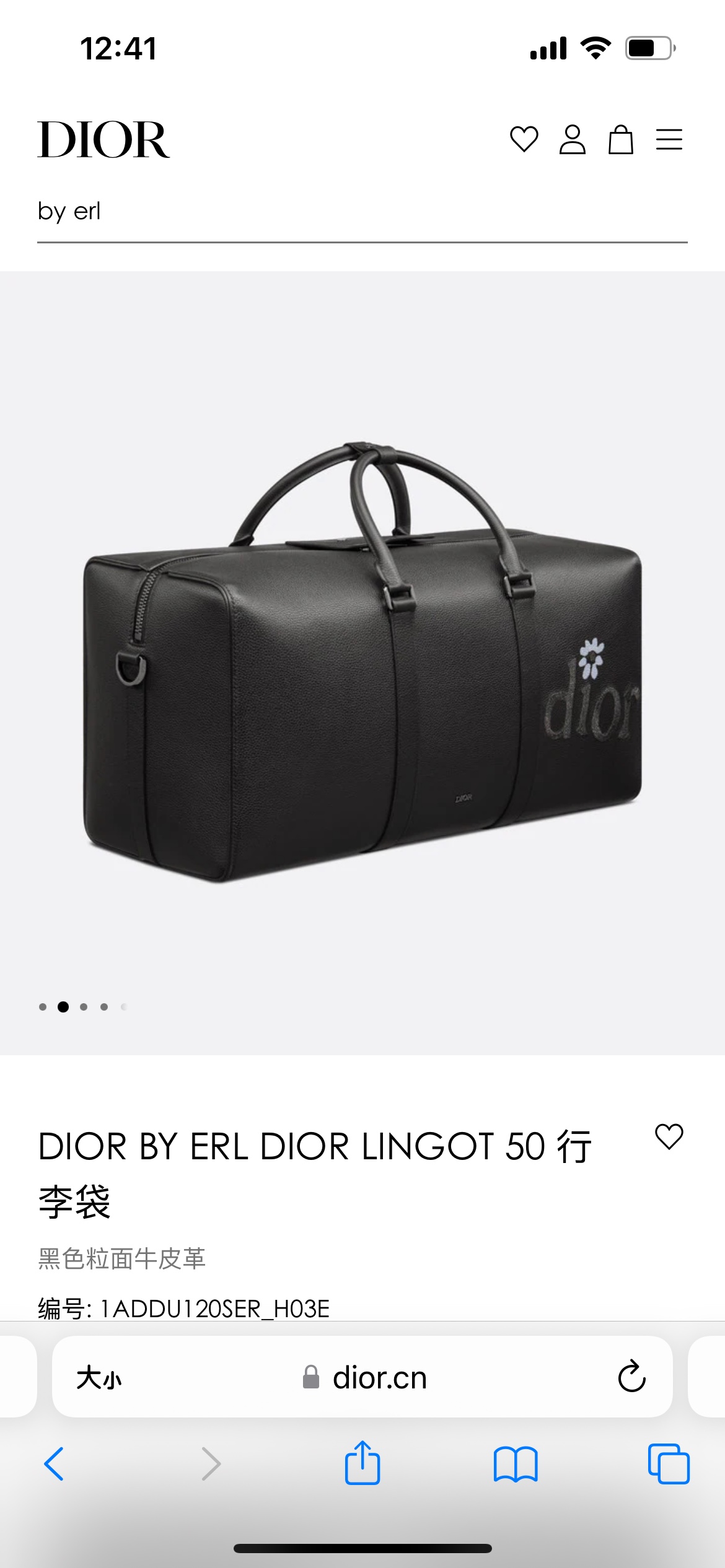Open Safari page size settings 大小
Image resolution: width=725 pixels, height=1568 pixels.
(x=99, y=1378)
